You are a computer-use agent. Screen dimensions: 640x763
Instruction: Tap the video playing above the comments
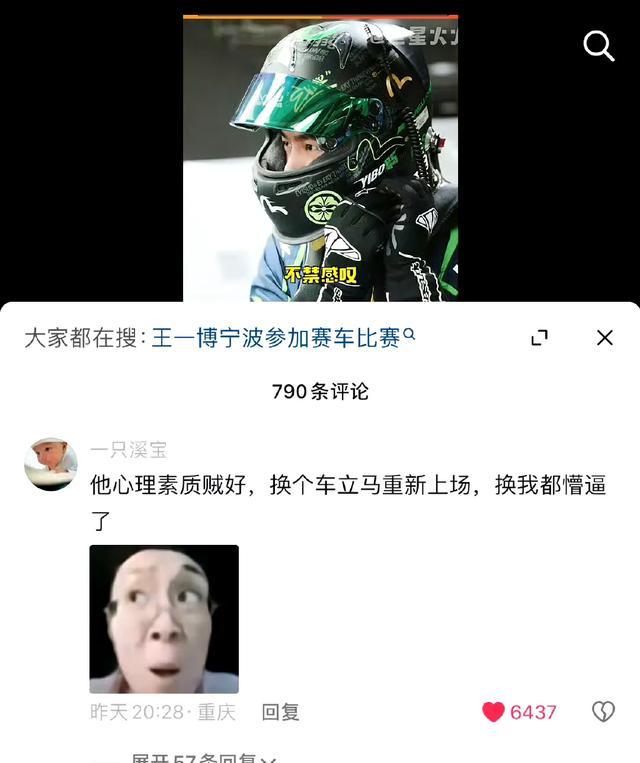pos(320,160)
